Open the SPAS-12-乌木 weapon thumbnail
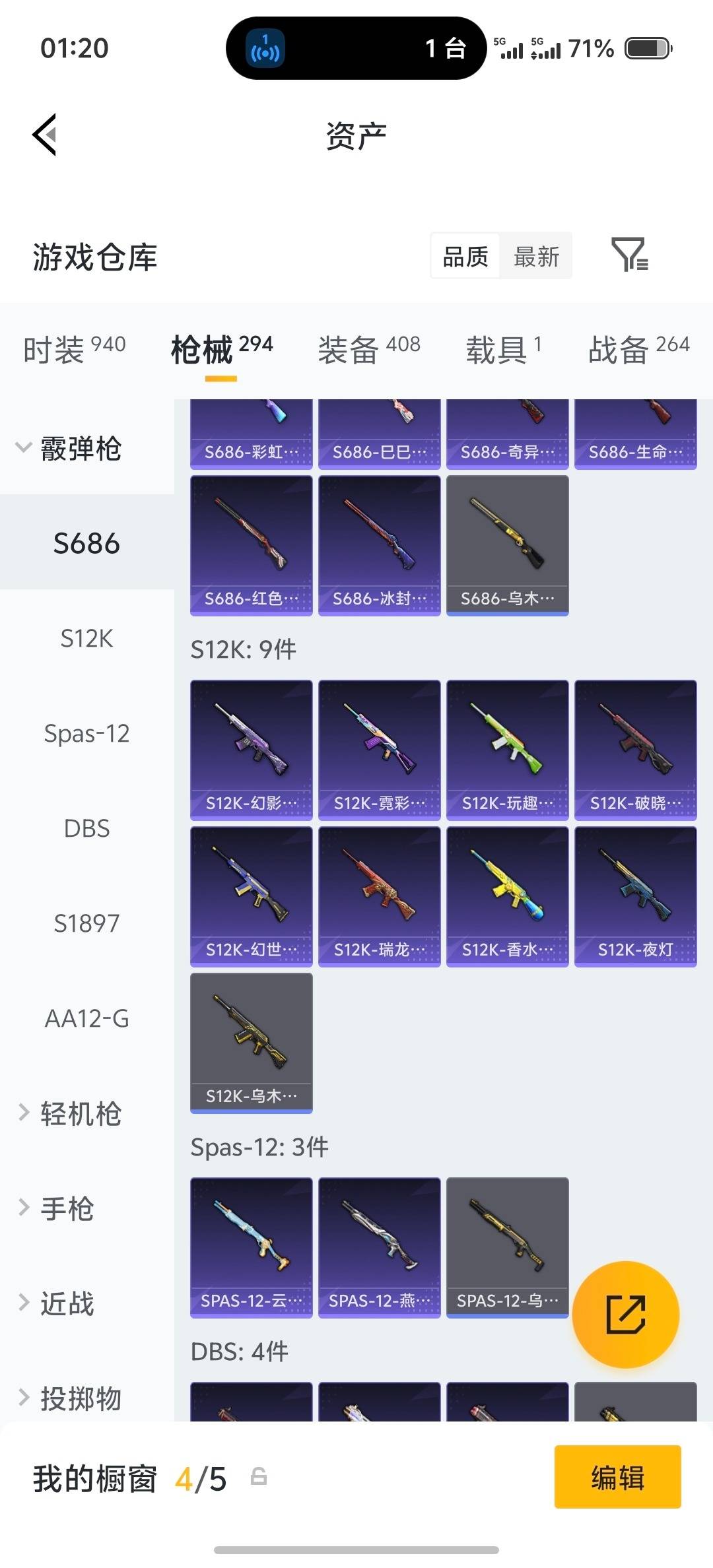Viewport: 713px width, 1568px height. tap(507, 1246)
